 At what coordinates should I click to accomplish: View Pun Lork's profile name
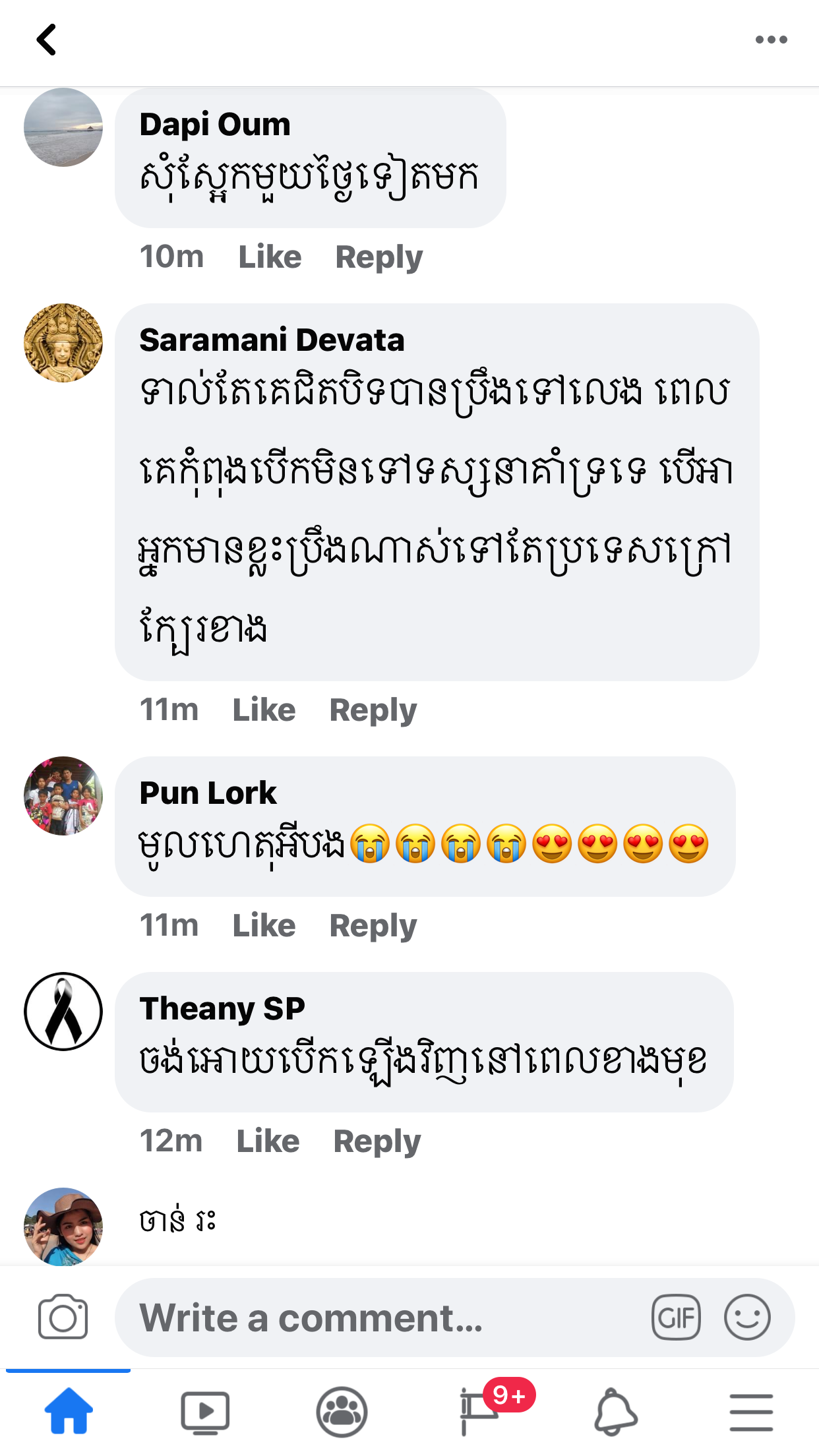208,793
